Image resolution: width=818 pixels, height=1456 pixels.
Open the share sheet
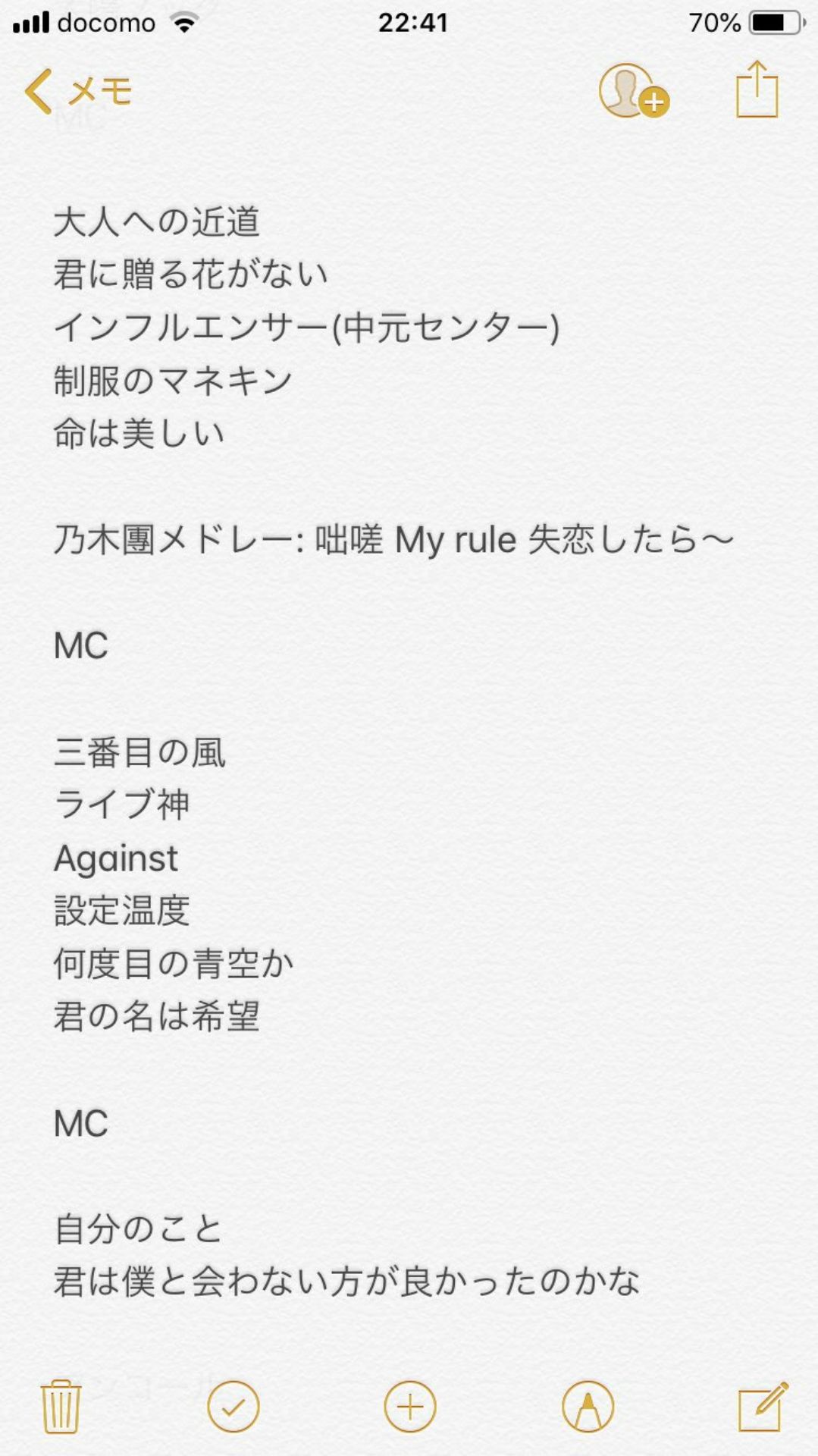pyautogui.click(x=757, y=89)
